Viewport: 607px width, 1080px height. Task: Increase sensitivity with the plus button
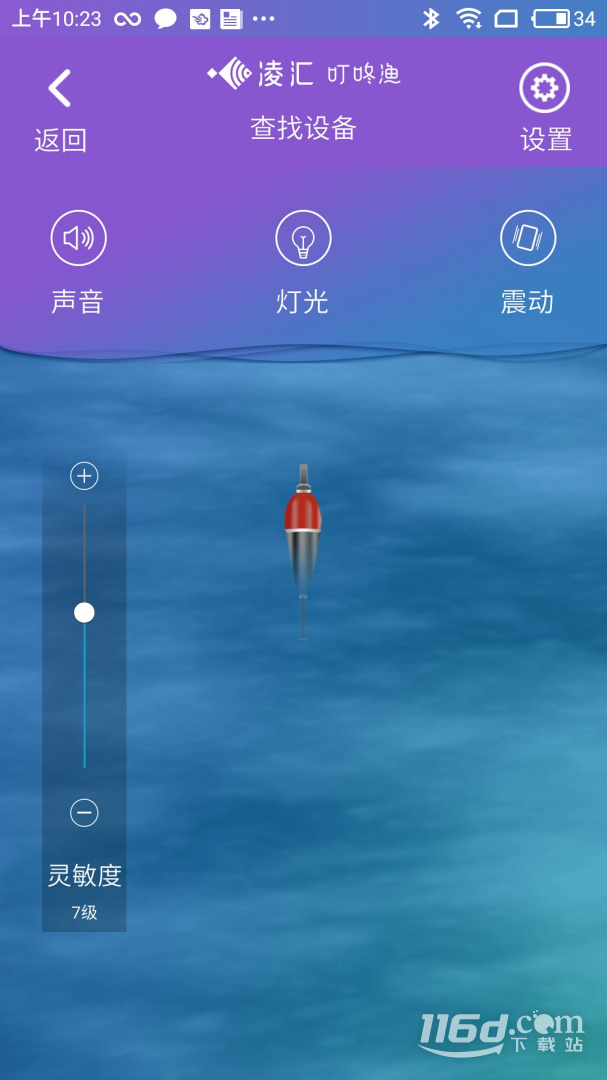84,476
